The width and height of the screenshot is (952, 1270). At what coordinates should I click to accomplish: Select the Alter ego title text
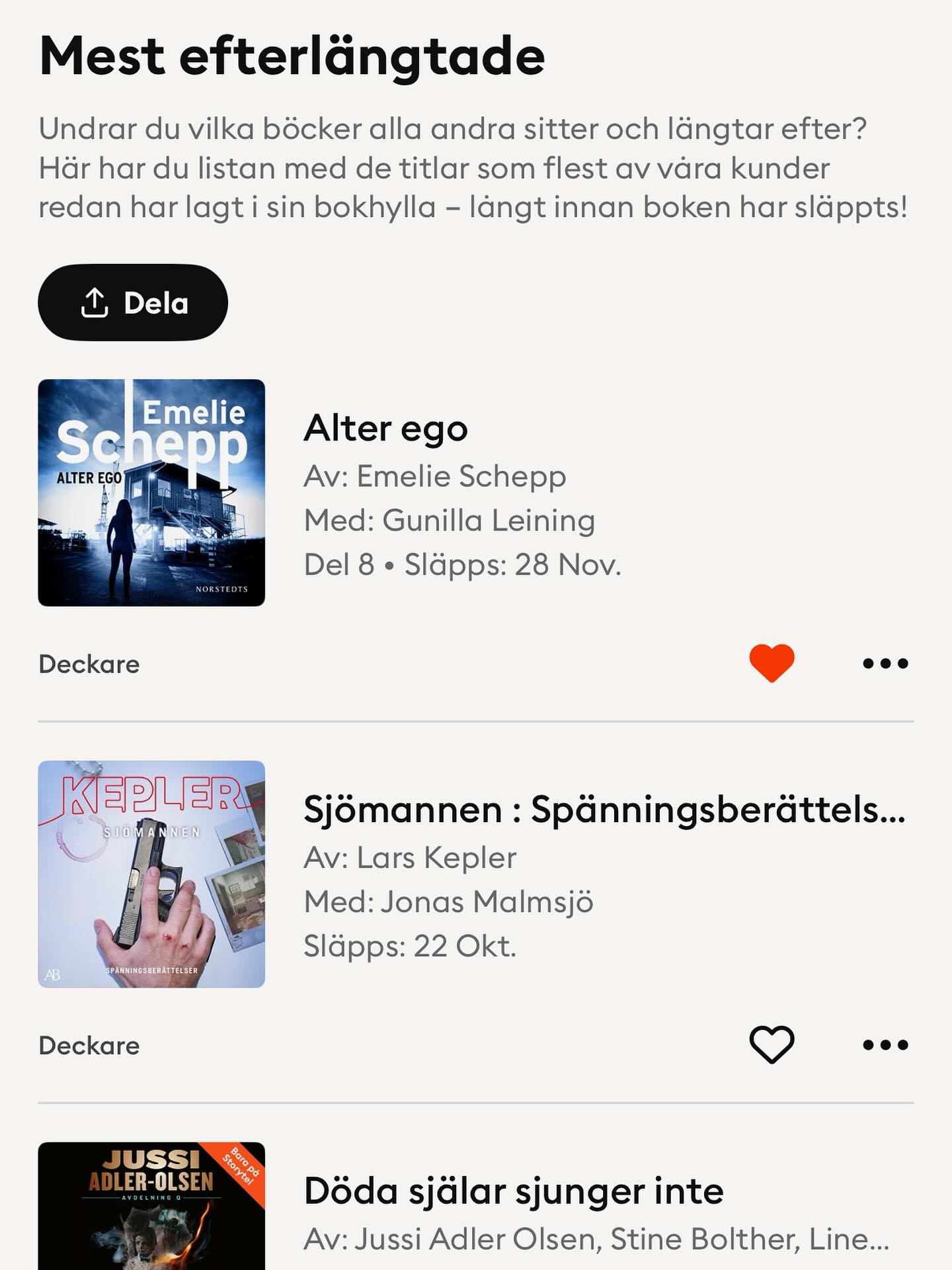coord(386,428)
